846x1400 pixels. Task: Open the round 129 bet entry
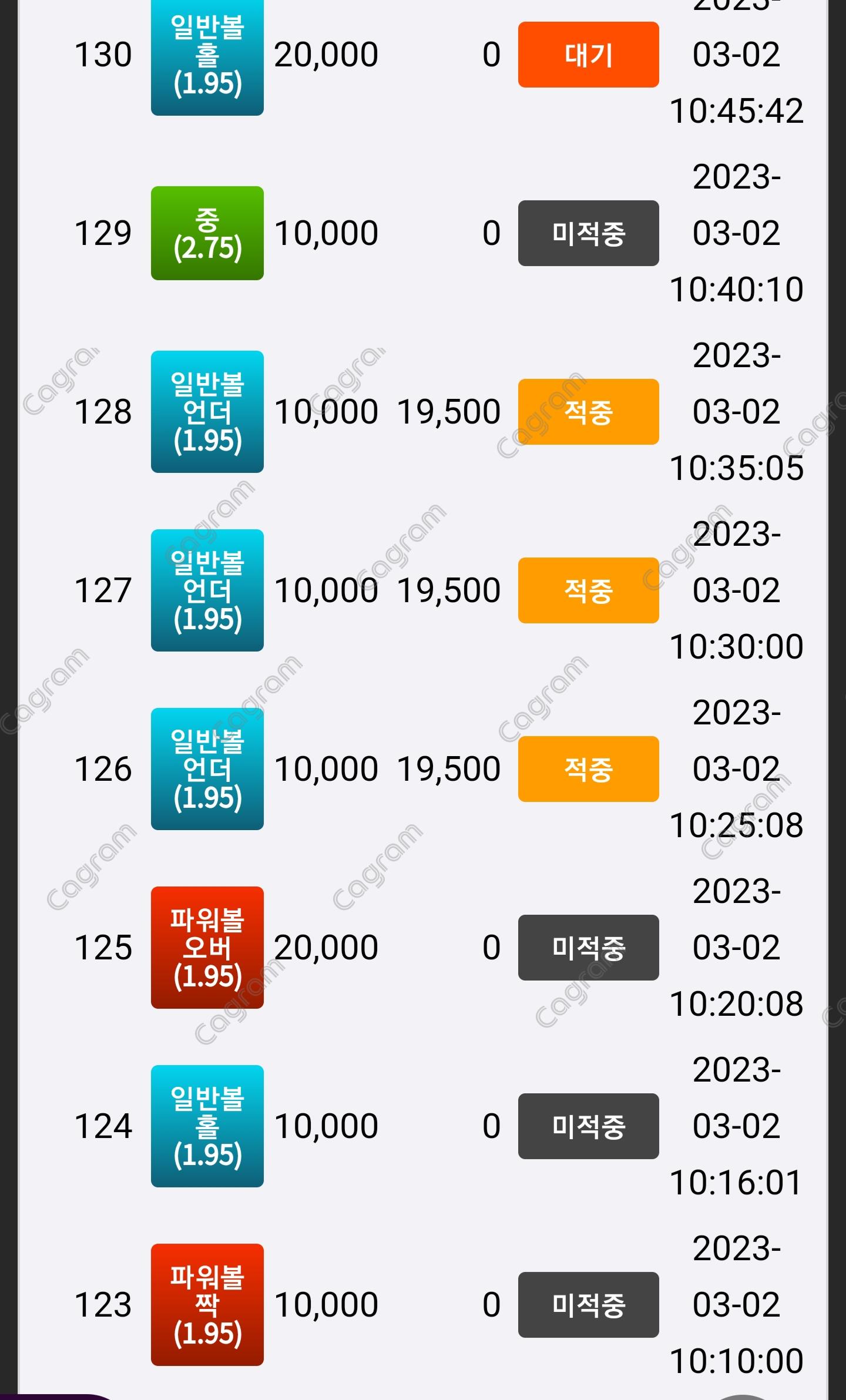pos(207,233)
